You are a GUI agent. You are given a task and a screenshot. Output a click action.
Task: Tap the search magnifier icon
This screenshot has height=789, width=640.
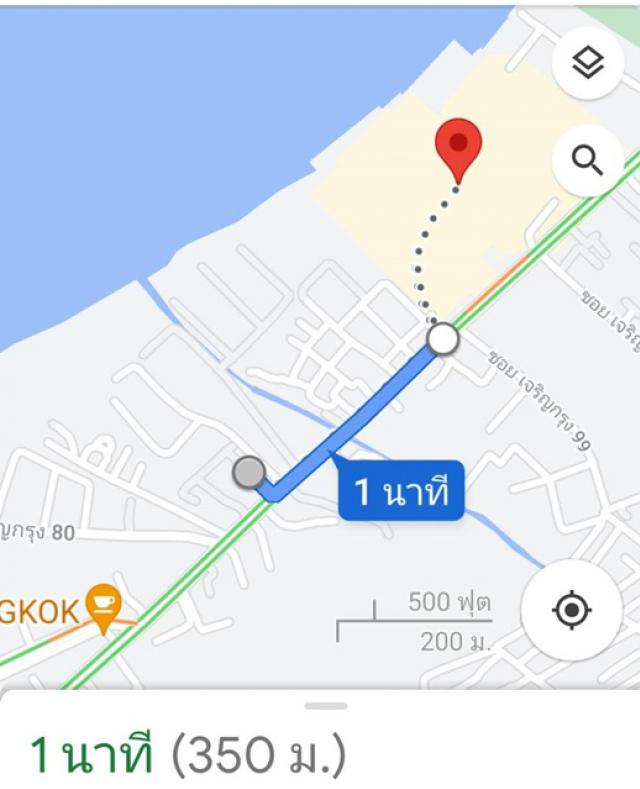click(588, 160)
